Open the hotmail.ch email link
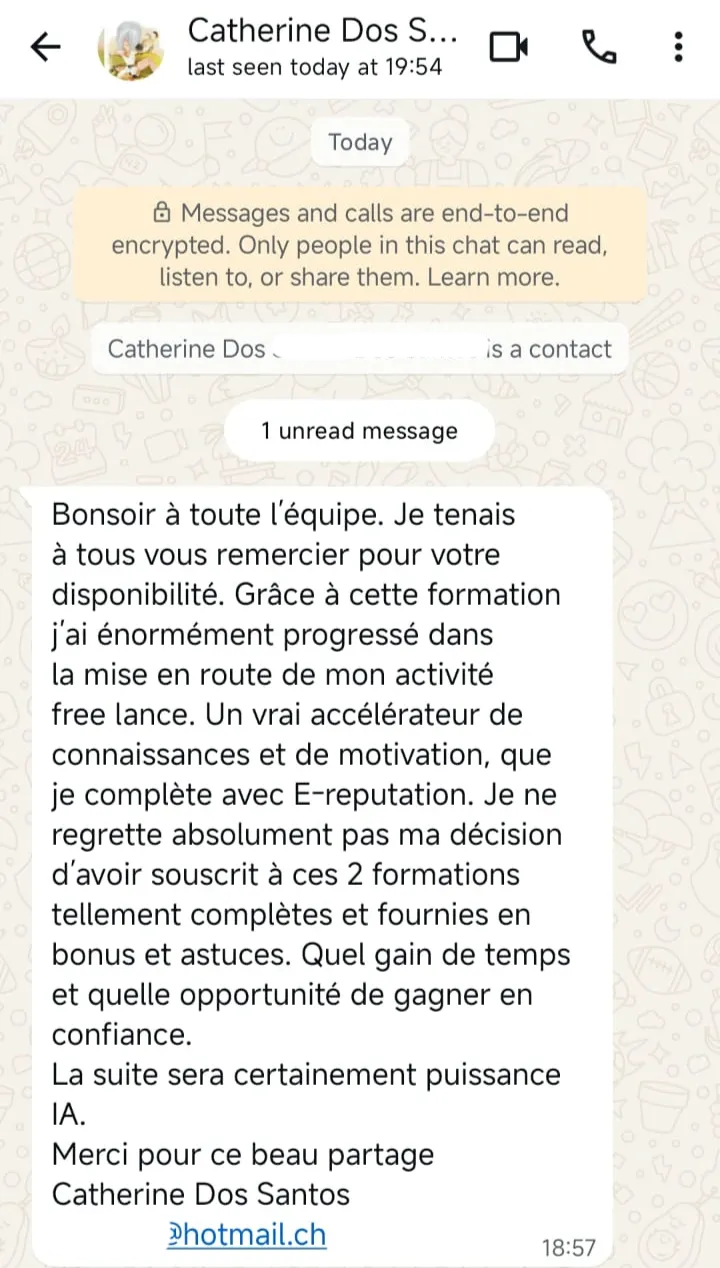This screenshot has height=1268, width=720. (x=245, y=1235)
